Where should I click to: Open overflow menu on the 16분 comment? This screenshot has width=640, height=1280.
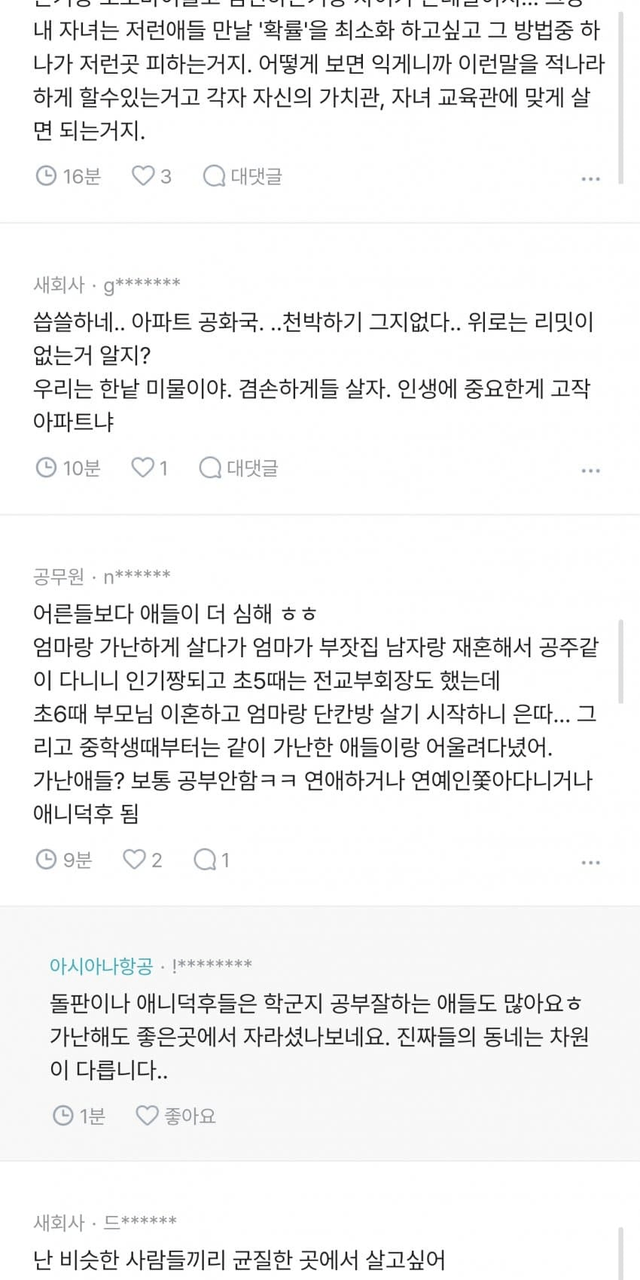click(592, 178)
